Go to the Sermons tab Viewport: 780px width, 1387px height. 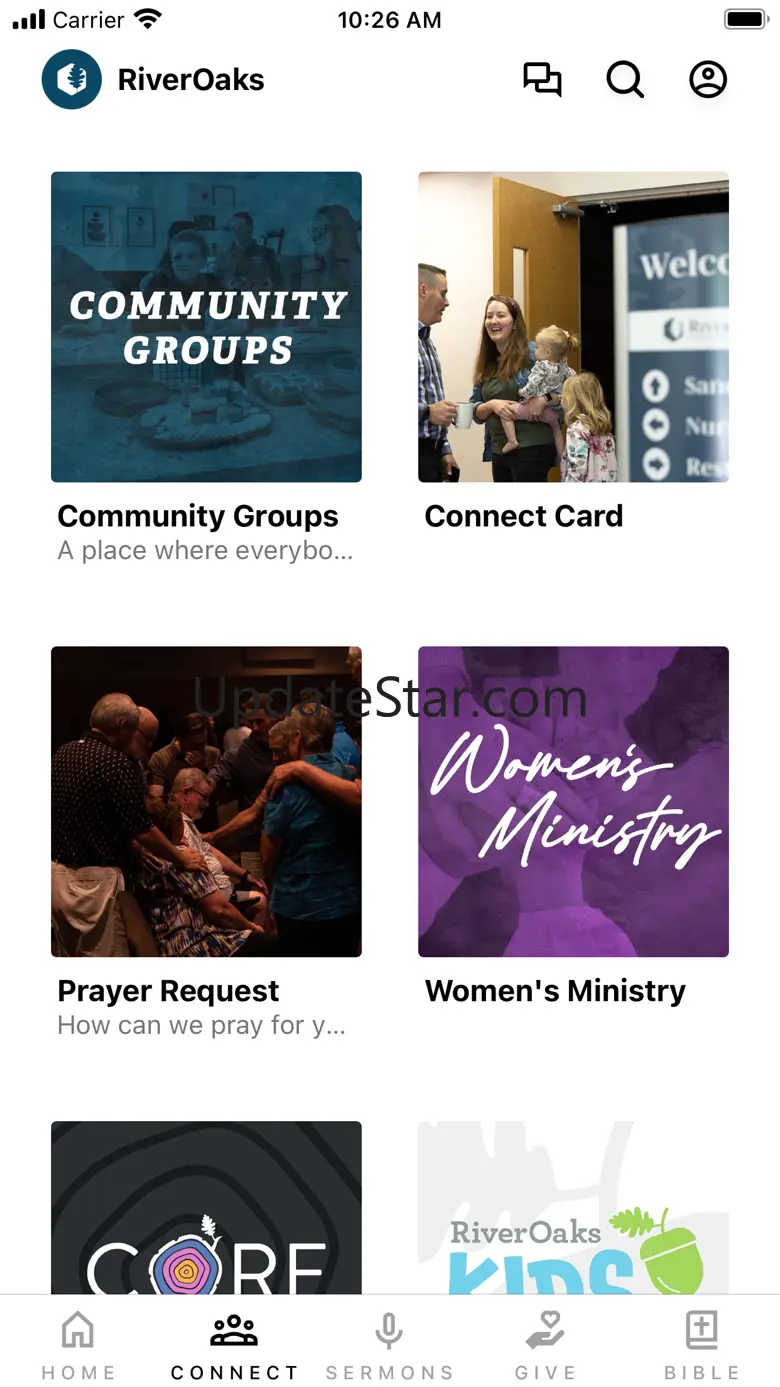tap(389, 1343)
